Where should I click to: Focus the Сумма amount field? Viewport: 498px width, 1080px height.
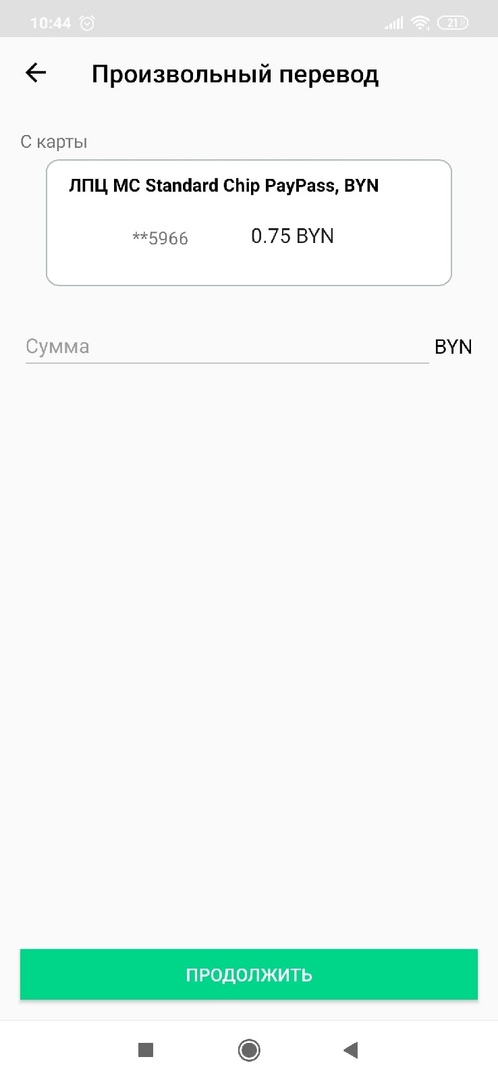[x=227, y=346]
